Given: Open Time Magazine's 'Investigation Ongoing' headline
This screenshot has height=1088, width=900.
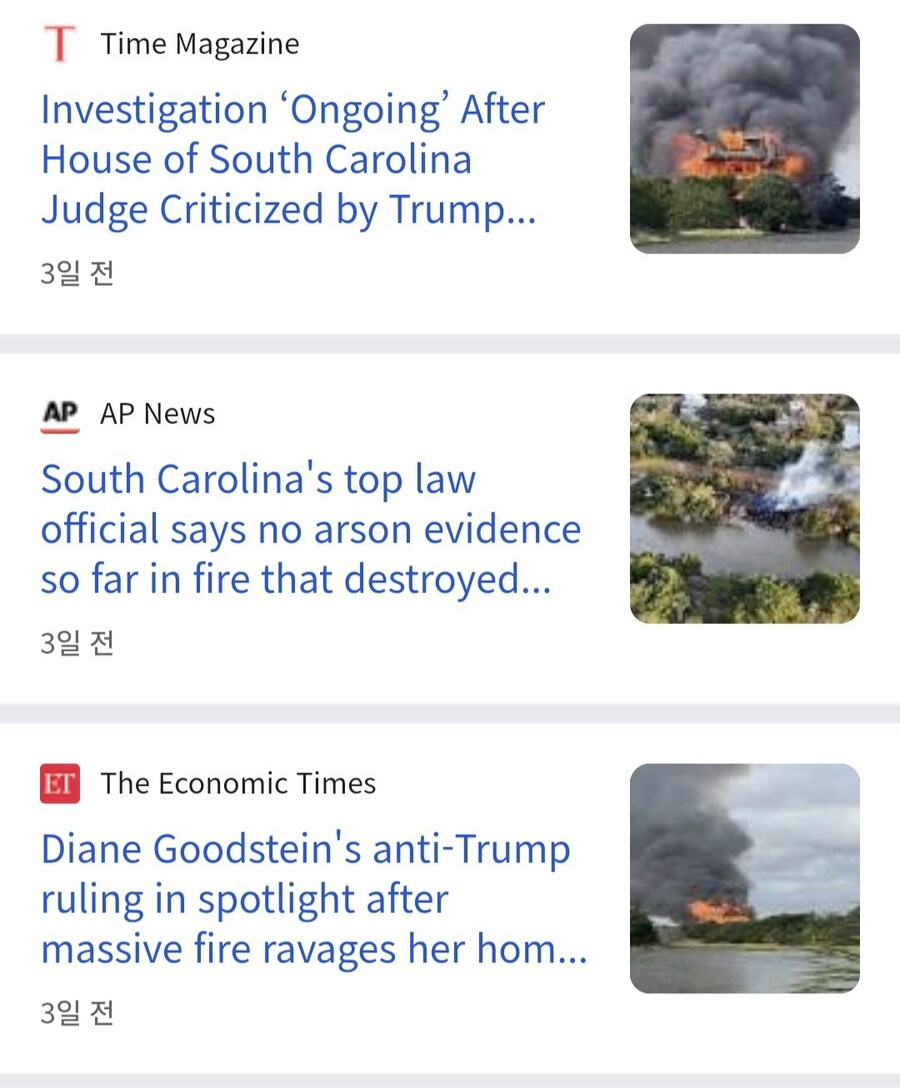Looking at the screenshot, I should click(x=292, y=160).
